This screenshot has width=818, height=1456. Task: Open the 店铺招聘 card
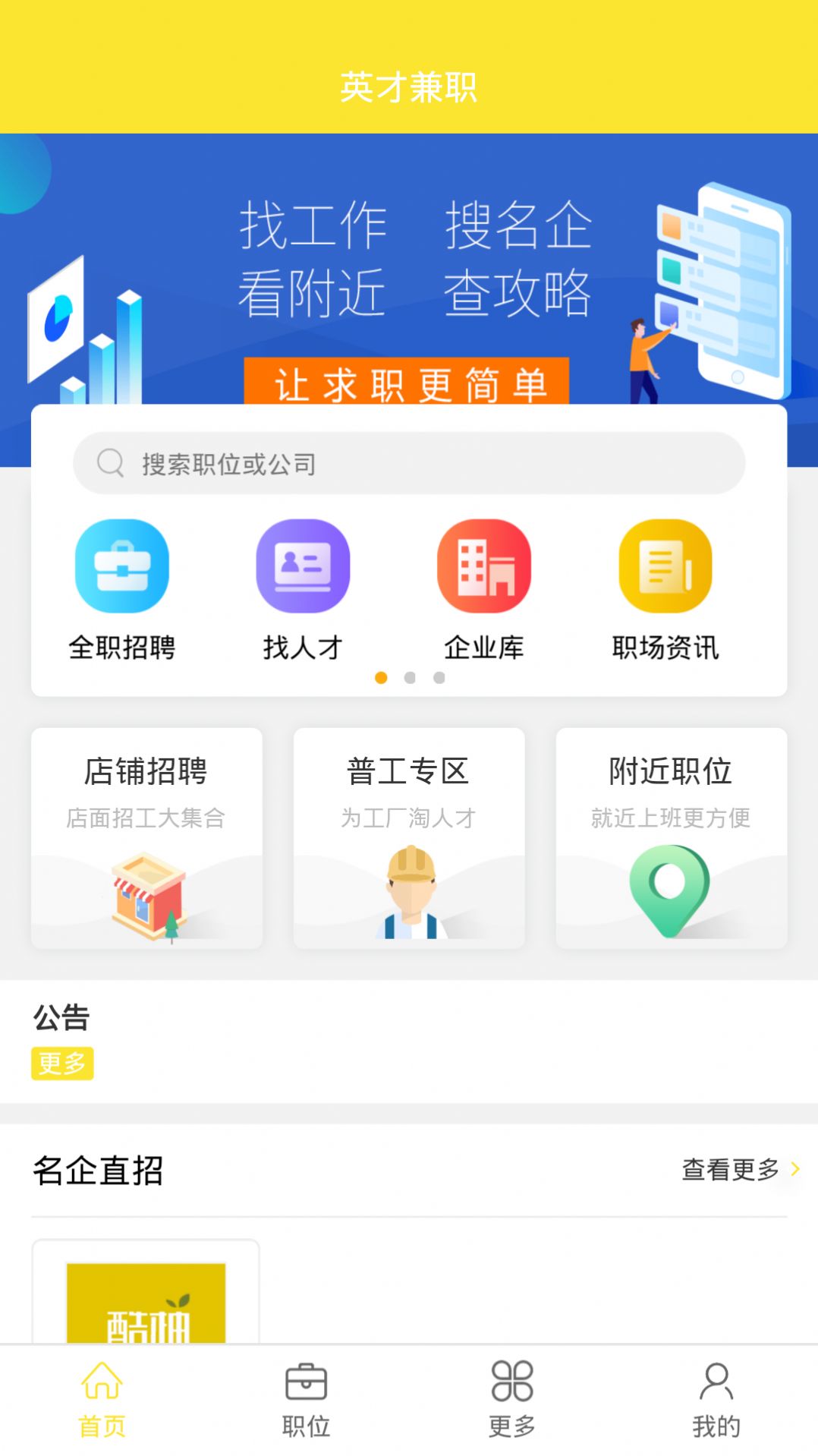coord(146,838)
